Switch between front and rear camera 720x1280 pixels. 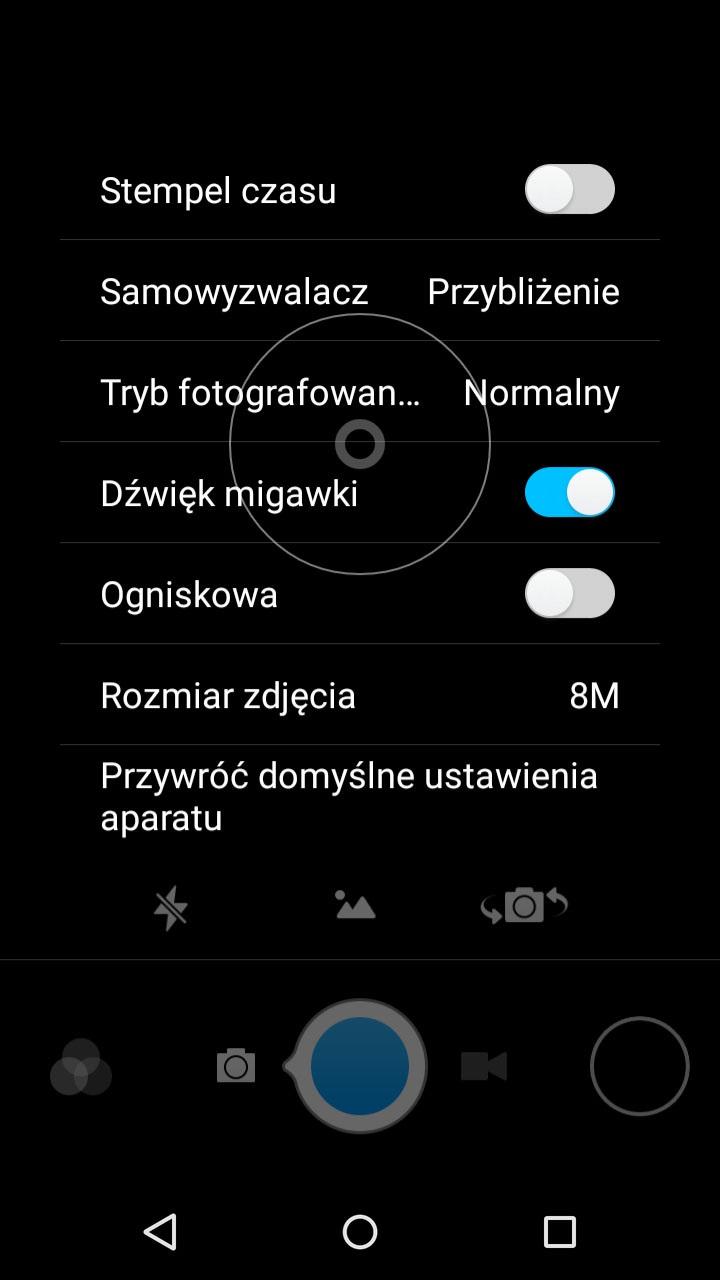(524, 905)
